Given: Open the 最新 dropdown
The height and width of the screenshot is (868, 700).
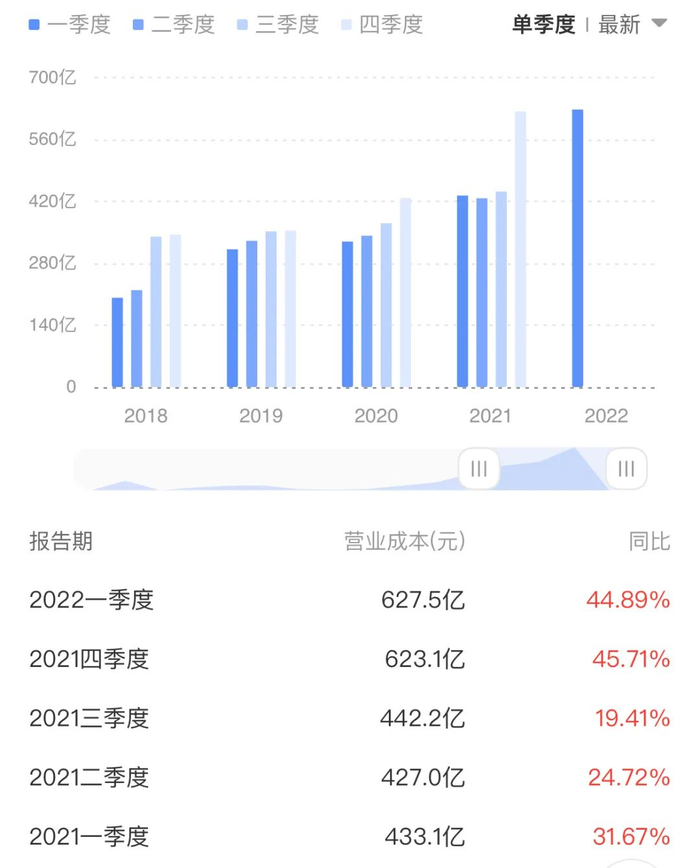Looking at the screenshot, I should 632,25.
